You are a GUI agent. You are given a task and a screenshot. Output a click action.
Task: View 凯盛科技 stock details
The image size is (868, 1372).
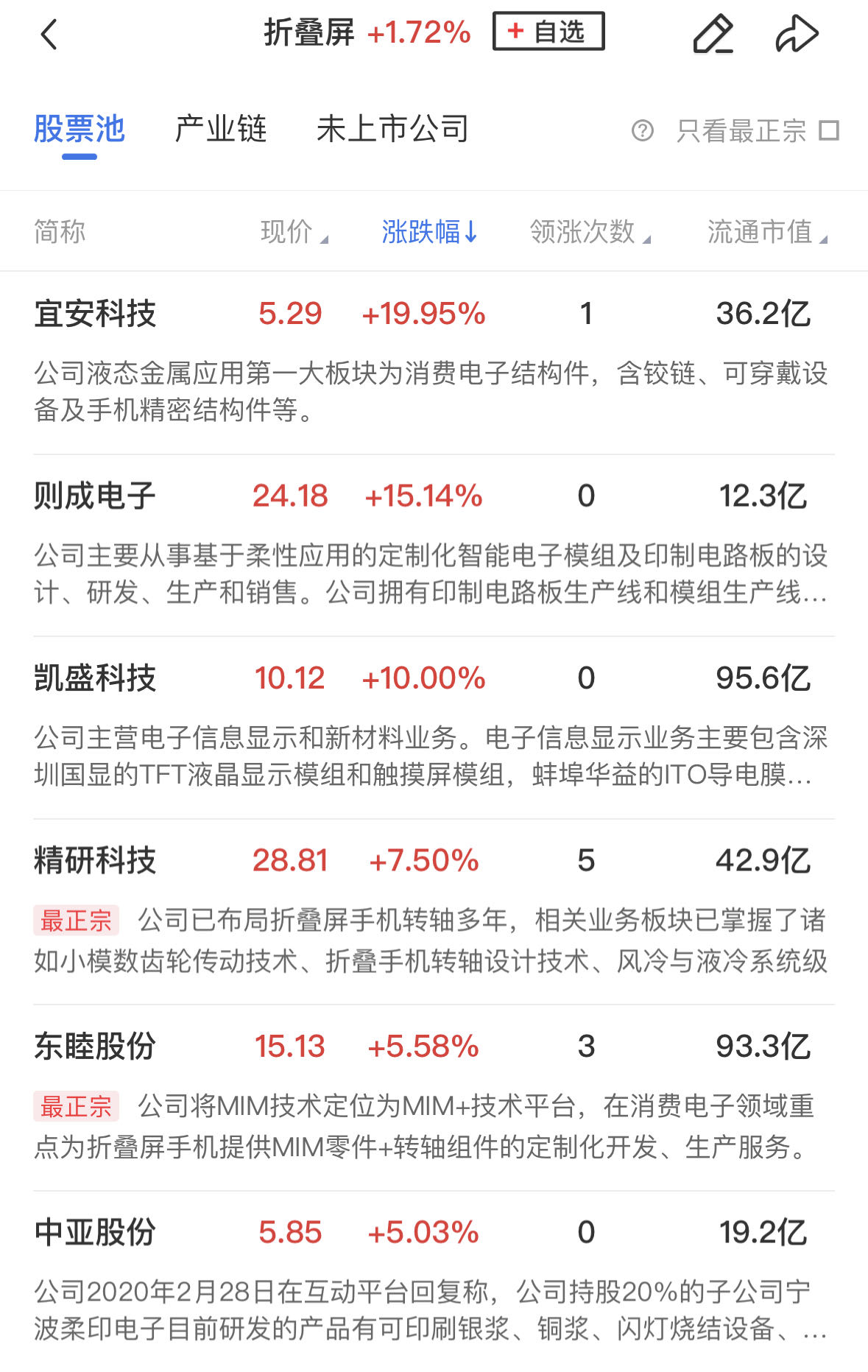click(x=96, y=678)
